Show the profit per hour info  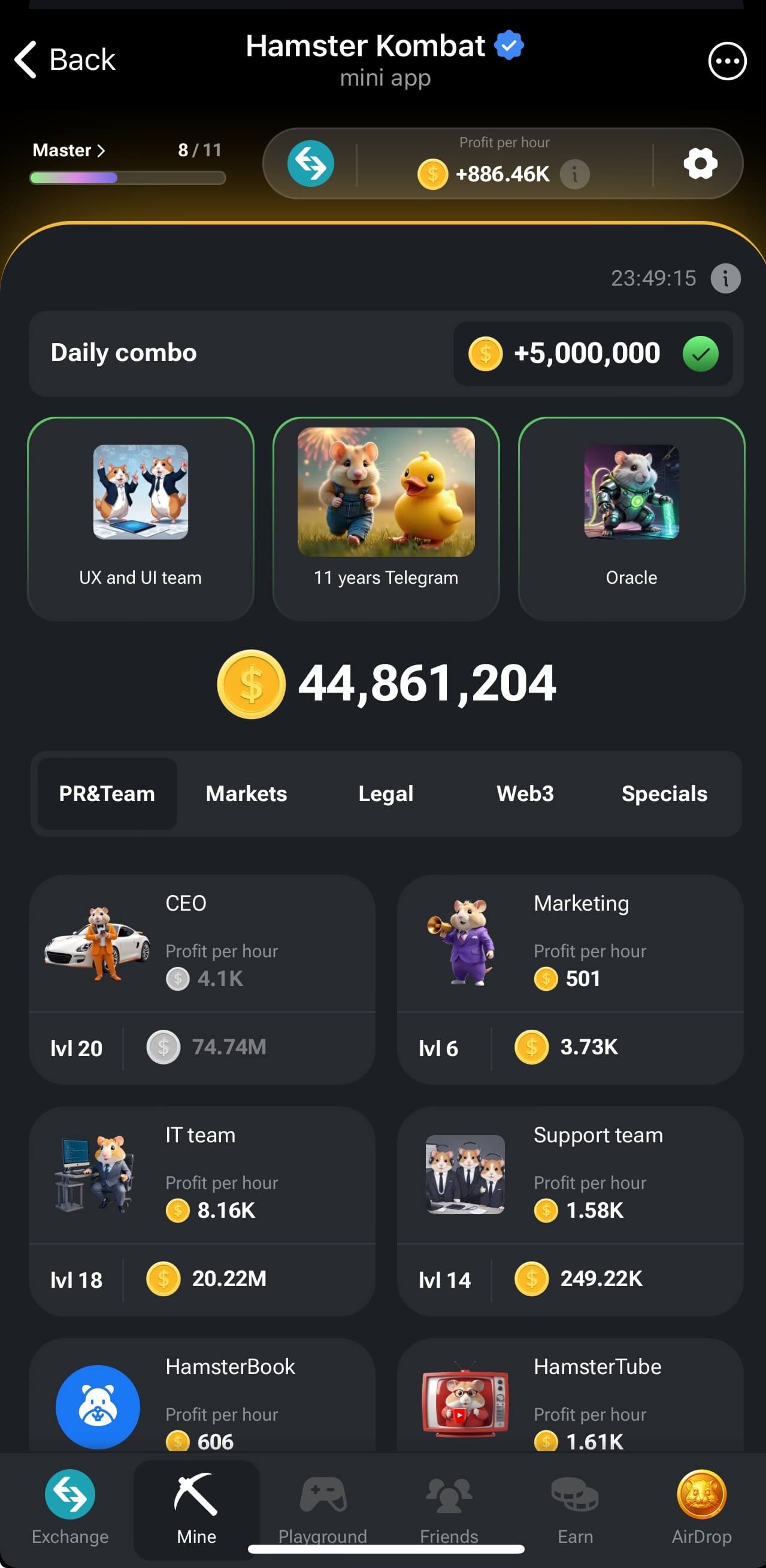tap(574, 175)
